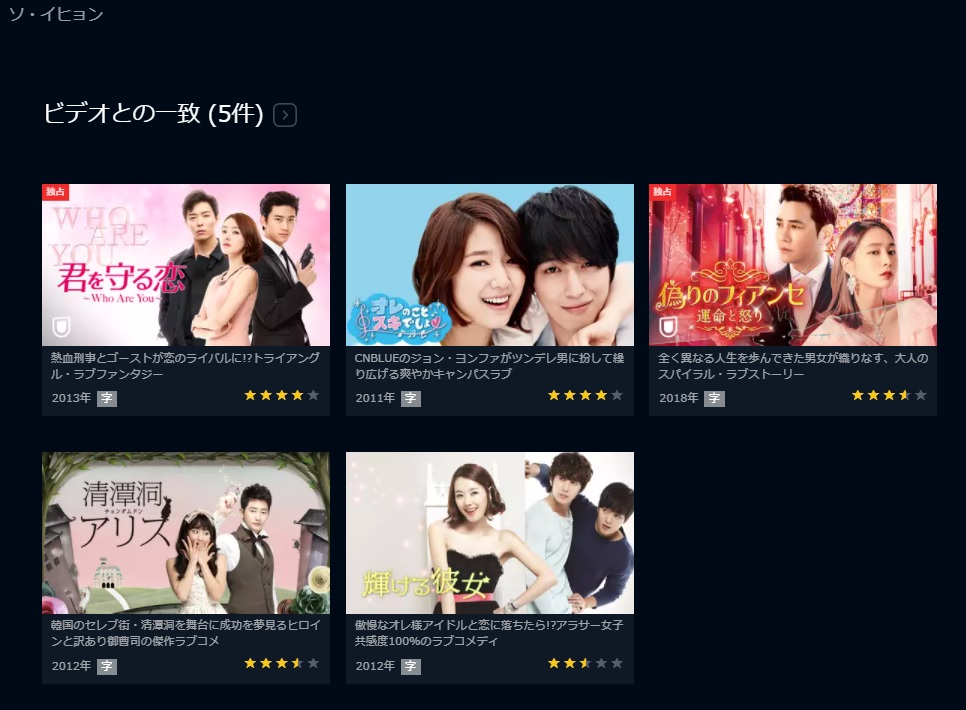
Task: Select the 清潭洞アリス drama card
Action: tap(186, 533)
